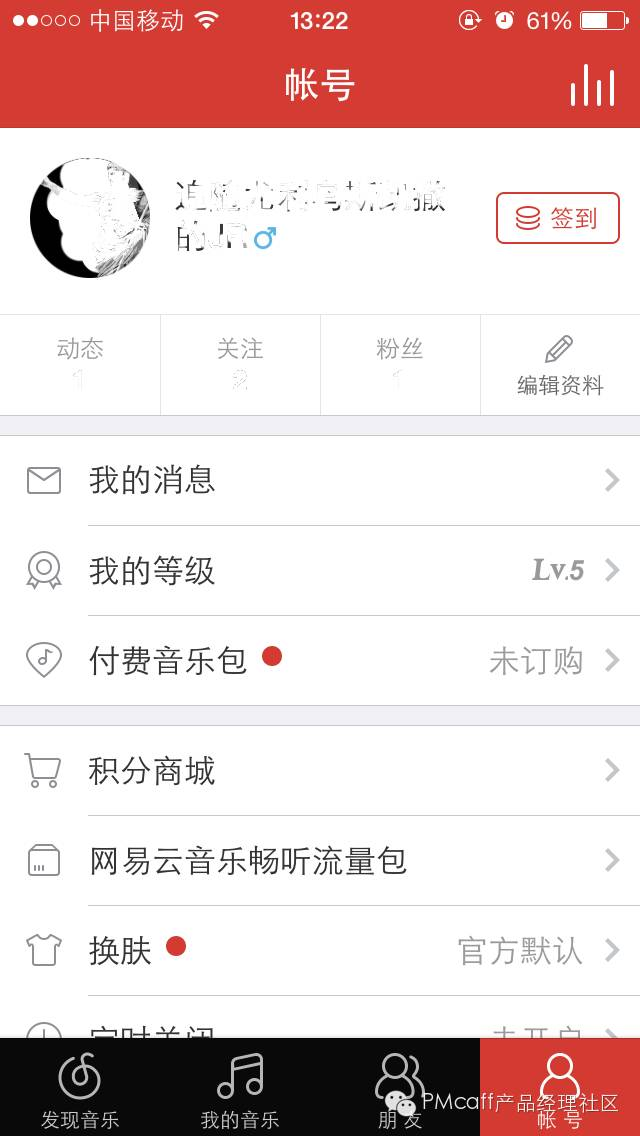Tap 编辑资料 to edit profile
This screenshot has height=1136, width=640.
click(560, 366)
